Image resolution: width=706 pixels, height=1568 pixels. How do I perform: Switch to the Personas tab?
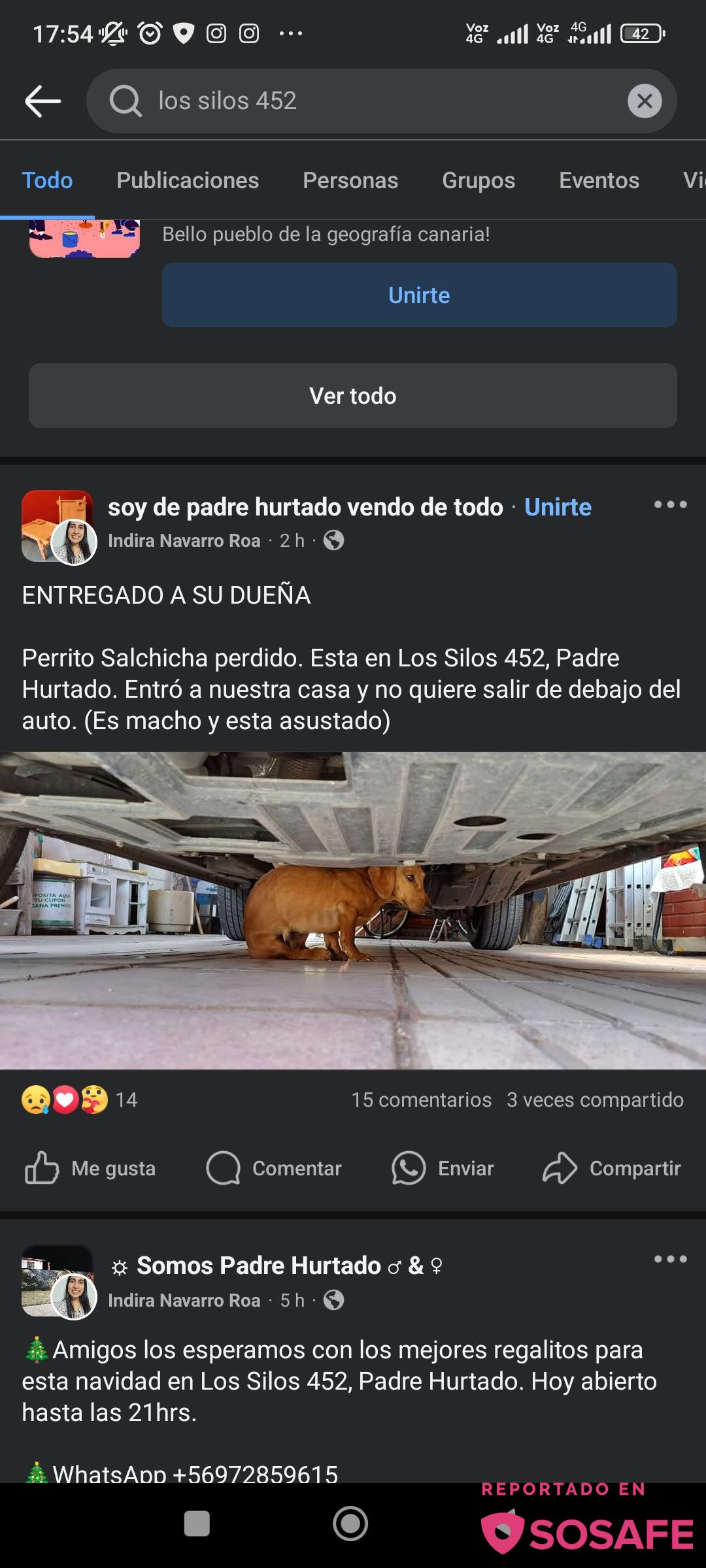350,180
